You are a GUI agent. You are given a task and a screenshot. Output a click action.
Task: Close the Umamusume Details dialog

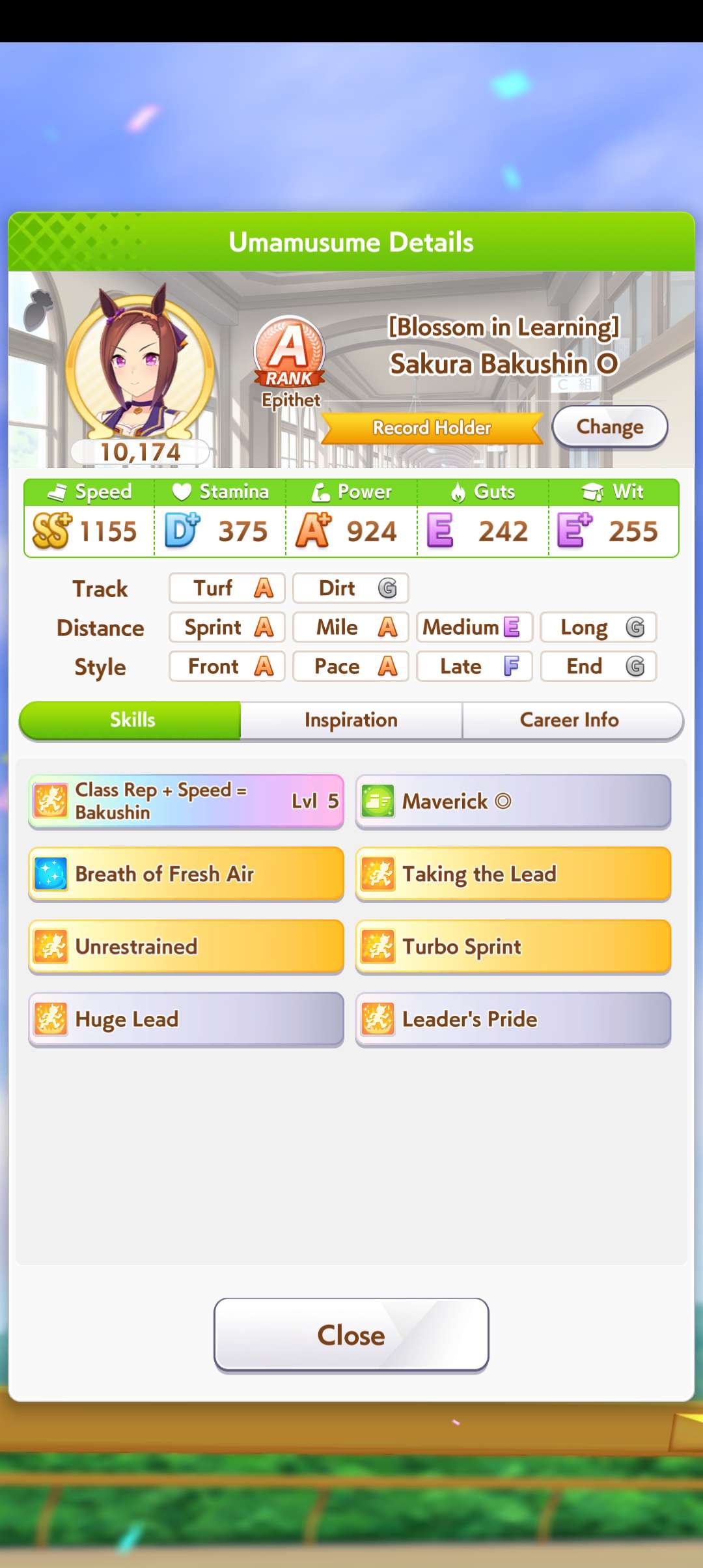(351, 1335)
